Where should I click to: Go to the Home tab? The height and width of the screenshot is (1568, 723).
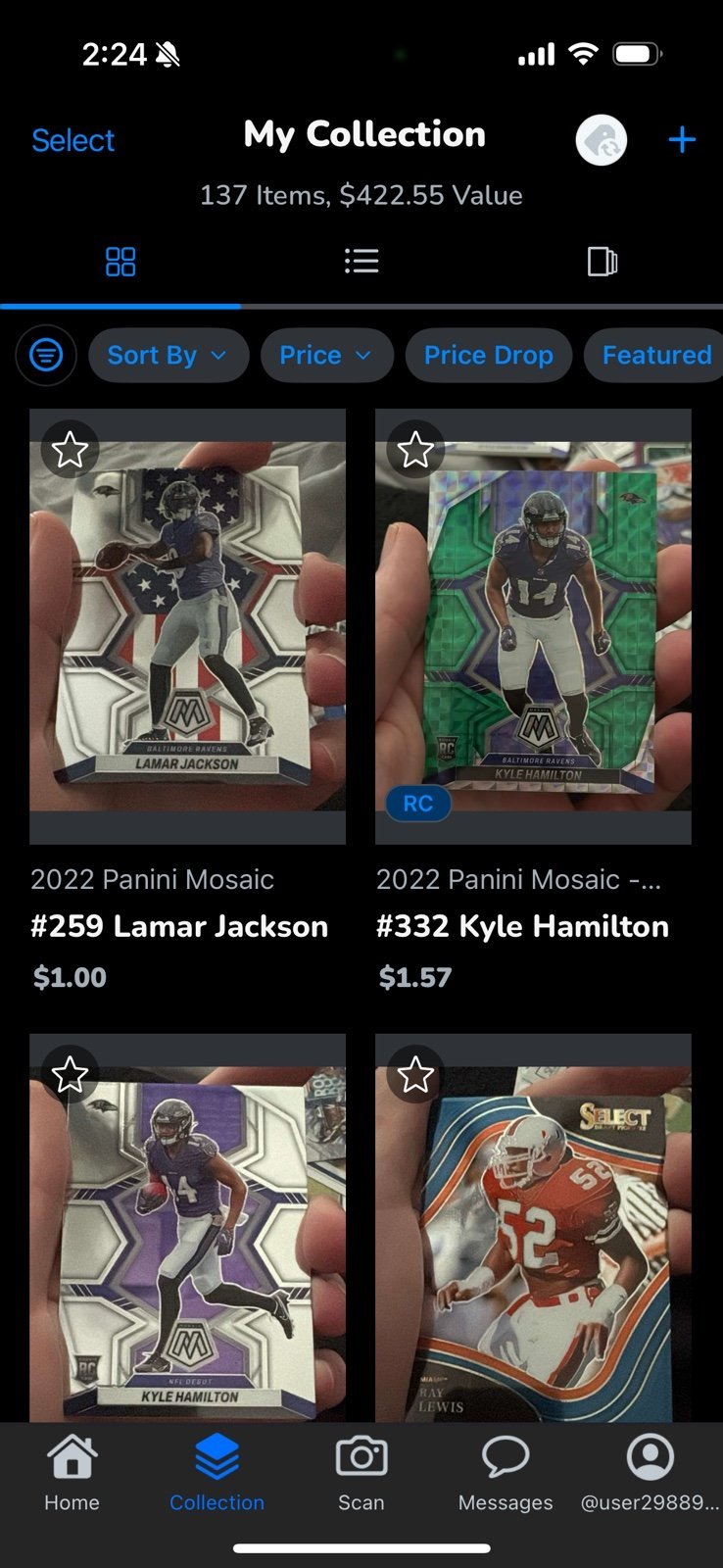point(72,1473)
